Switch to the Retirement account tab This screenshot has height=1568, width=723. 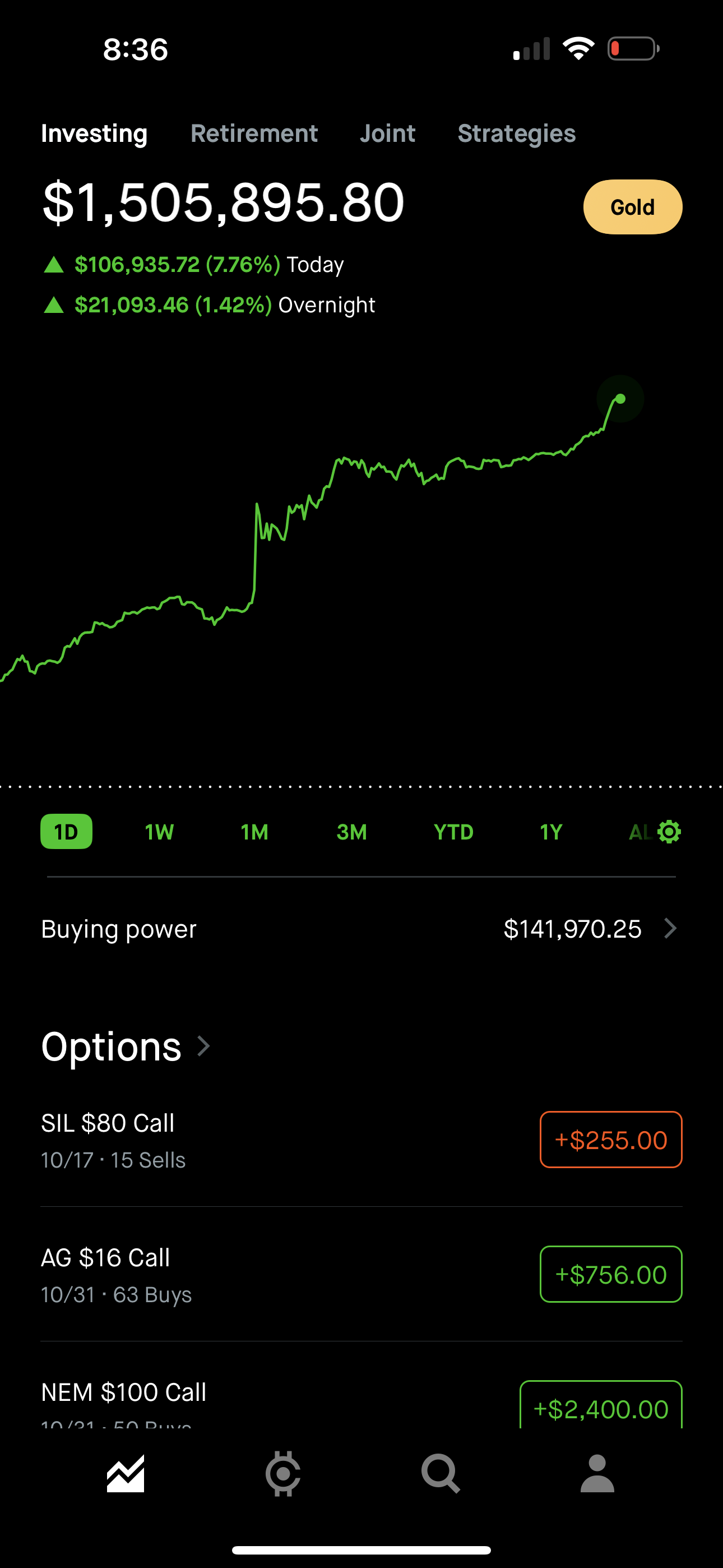point(254,133)
